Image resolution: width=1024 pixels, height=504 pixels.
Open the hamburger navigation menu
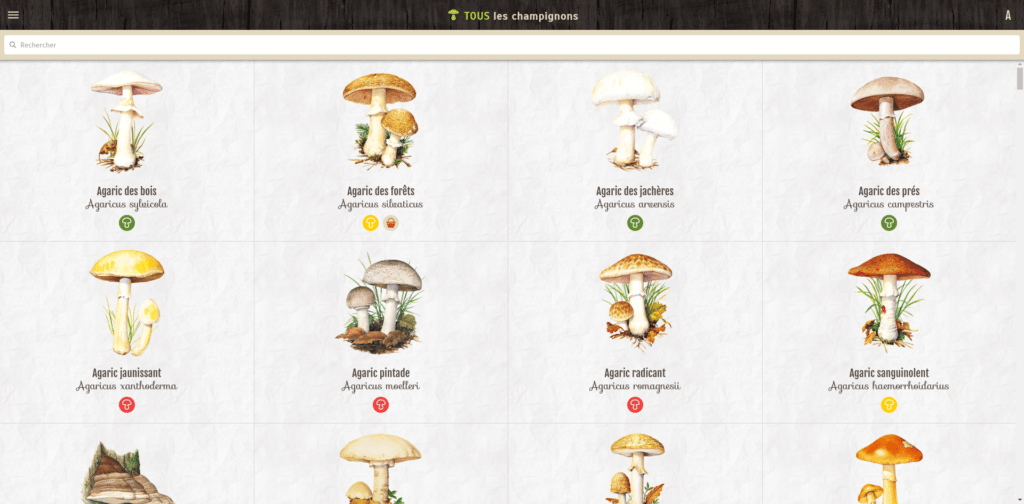coord(13,15)
